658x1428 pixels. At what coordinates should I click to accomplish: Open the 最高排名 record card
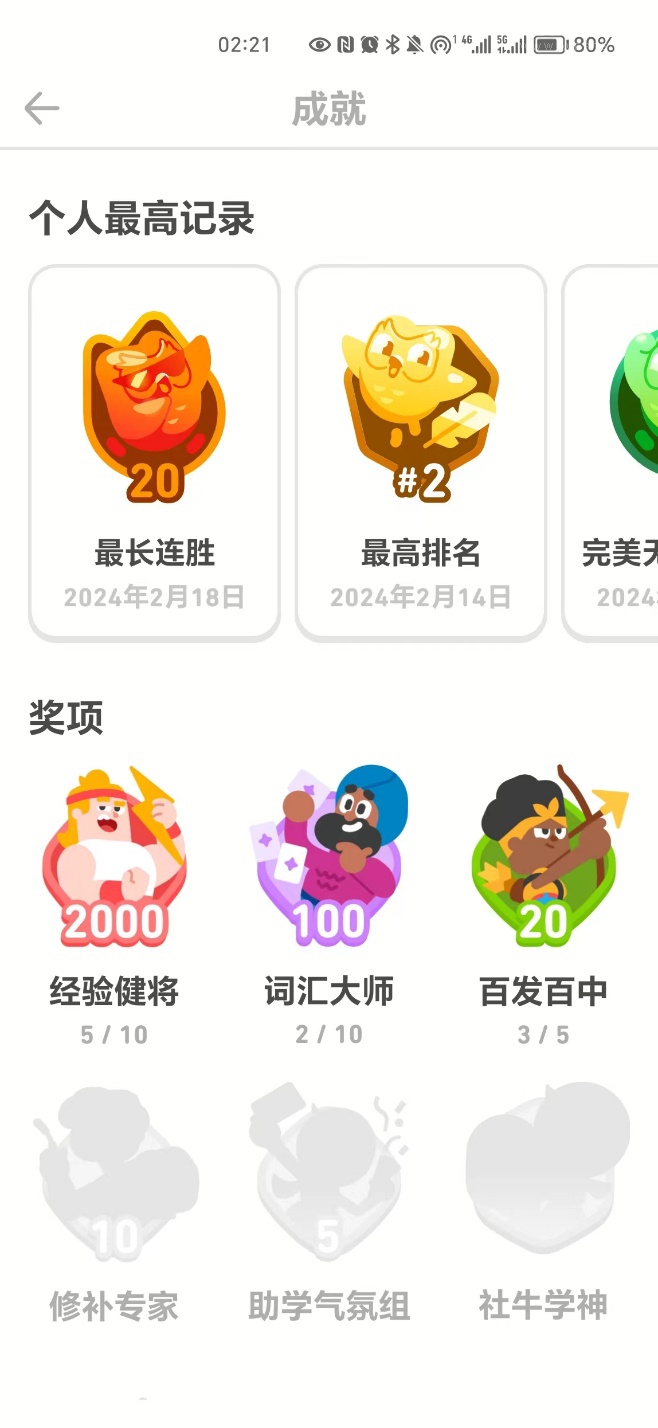pos(421,453)
